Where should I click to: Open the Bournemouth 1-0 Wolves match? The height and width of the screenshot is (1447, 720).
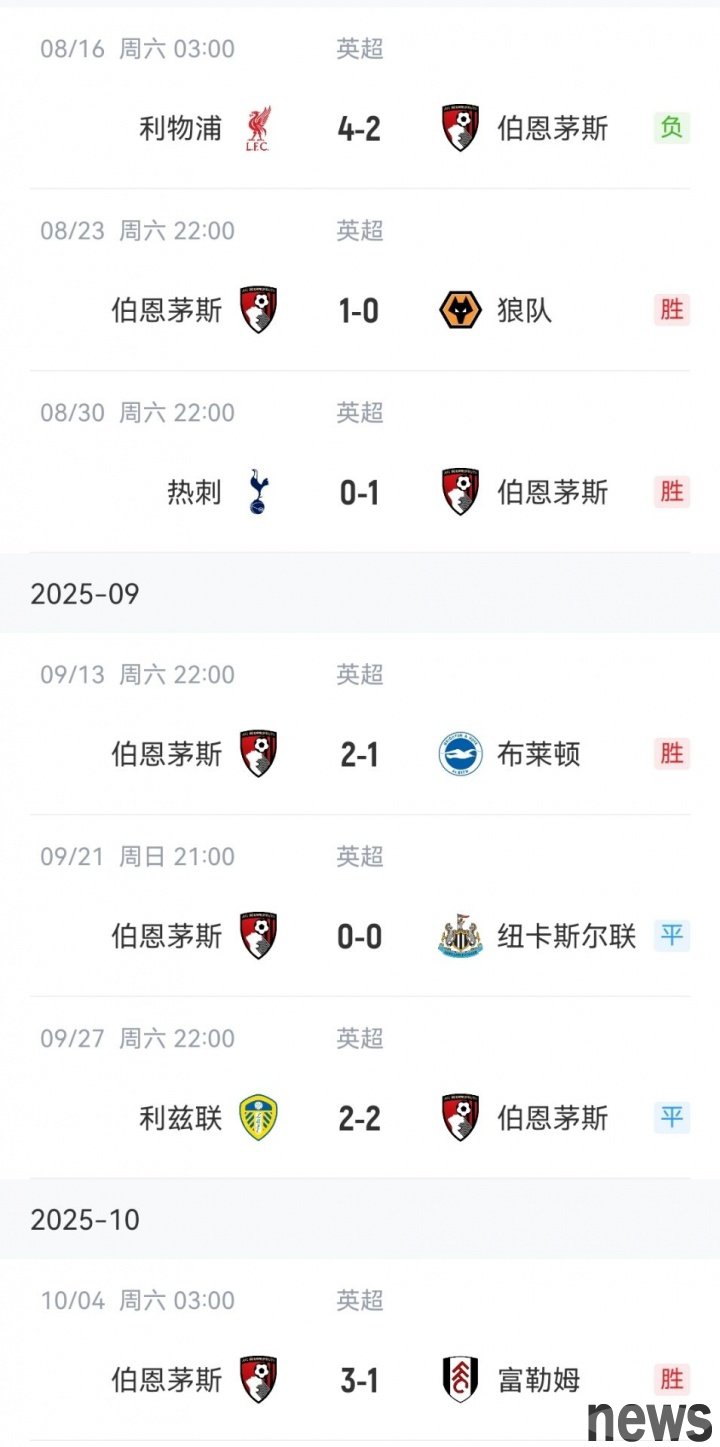point(359,311)
